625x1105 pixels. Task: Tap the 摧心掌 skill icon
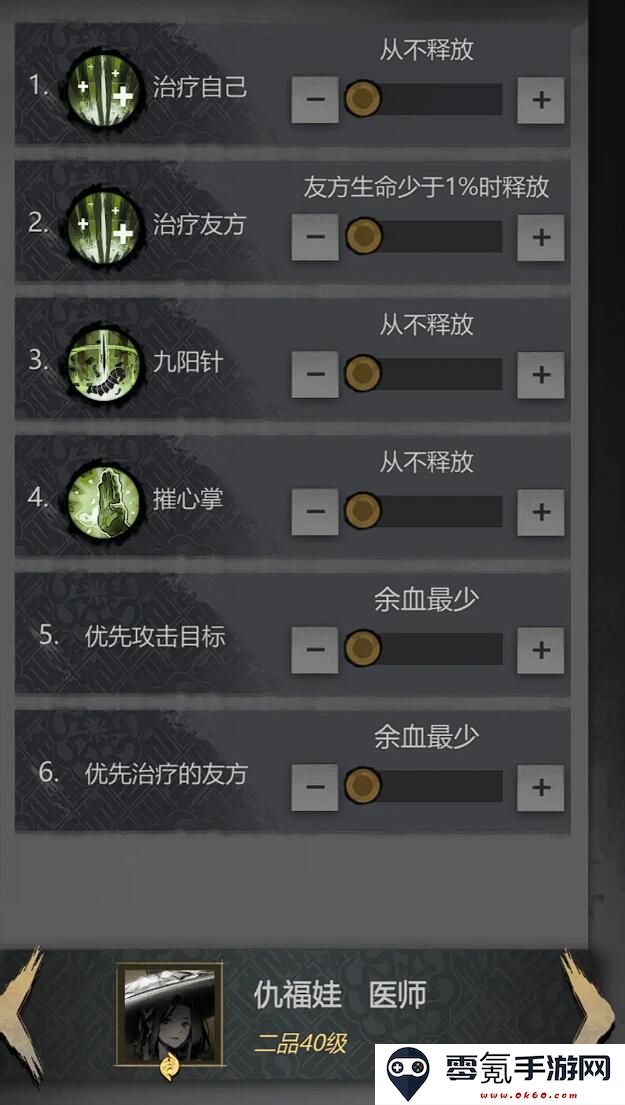click(104, 499)
